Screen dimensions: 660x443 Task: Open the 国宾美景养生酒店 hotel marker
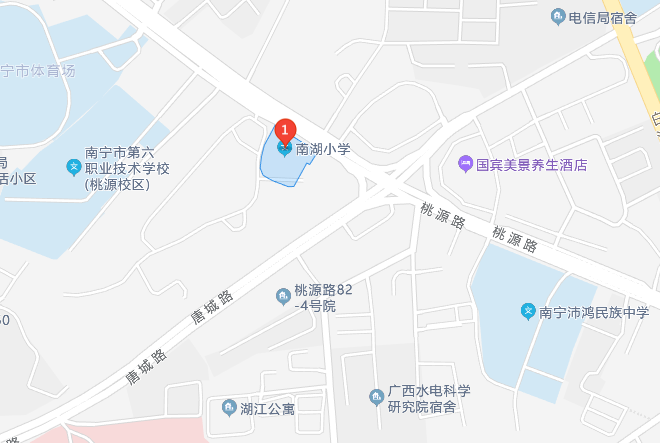[465, 163]
